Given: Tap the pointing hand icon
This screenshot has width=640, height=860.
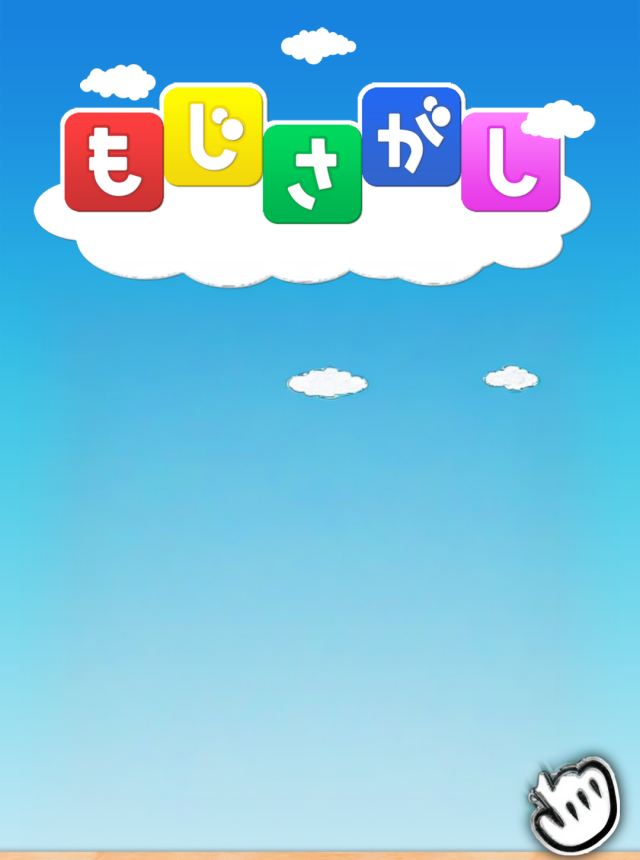Looking at the screenshot, I should point(573,803).
